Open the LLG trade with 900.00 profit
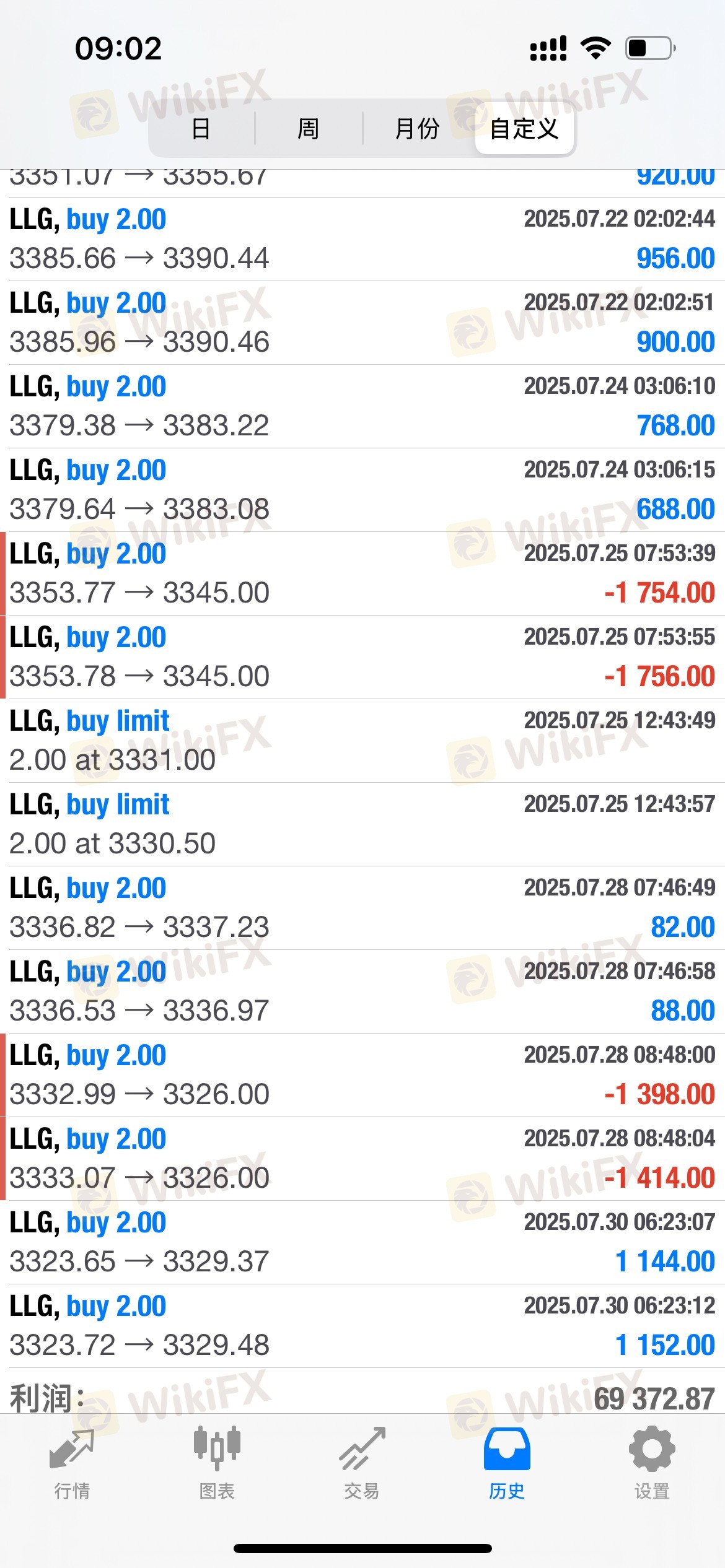The width and height of the screenshot is (725, 1568). [362, 323]
